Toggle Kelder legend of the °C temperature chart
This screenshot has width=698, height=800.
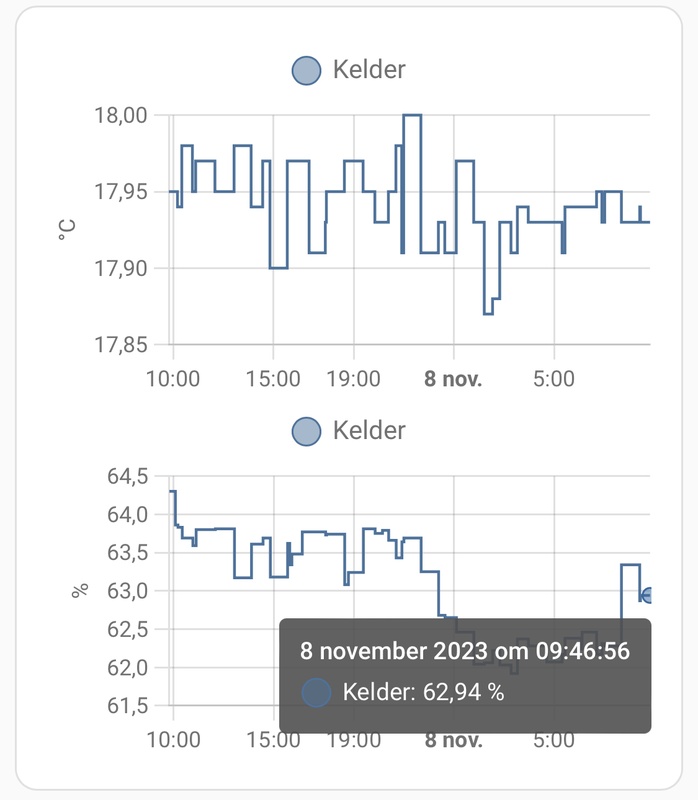click(x=348, y=70)
